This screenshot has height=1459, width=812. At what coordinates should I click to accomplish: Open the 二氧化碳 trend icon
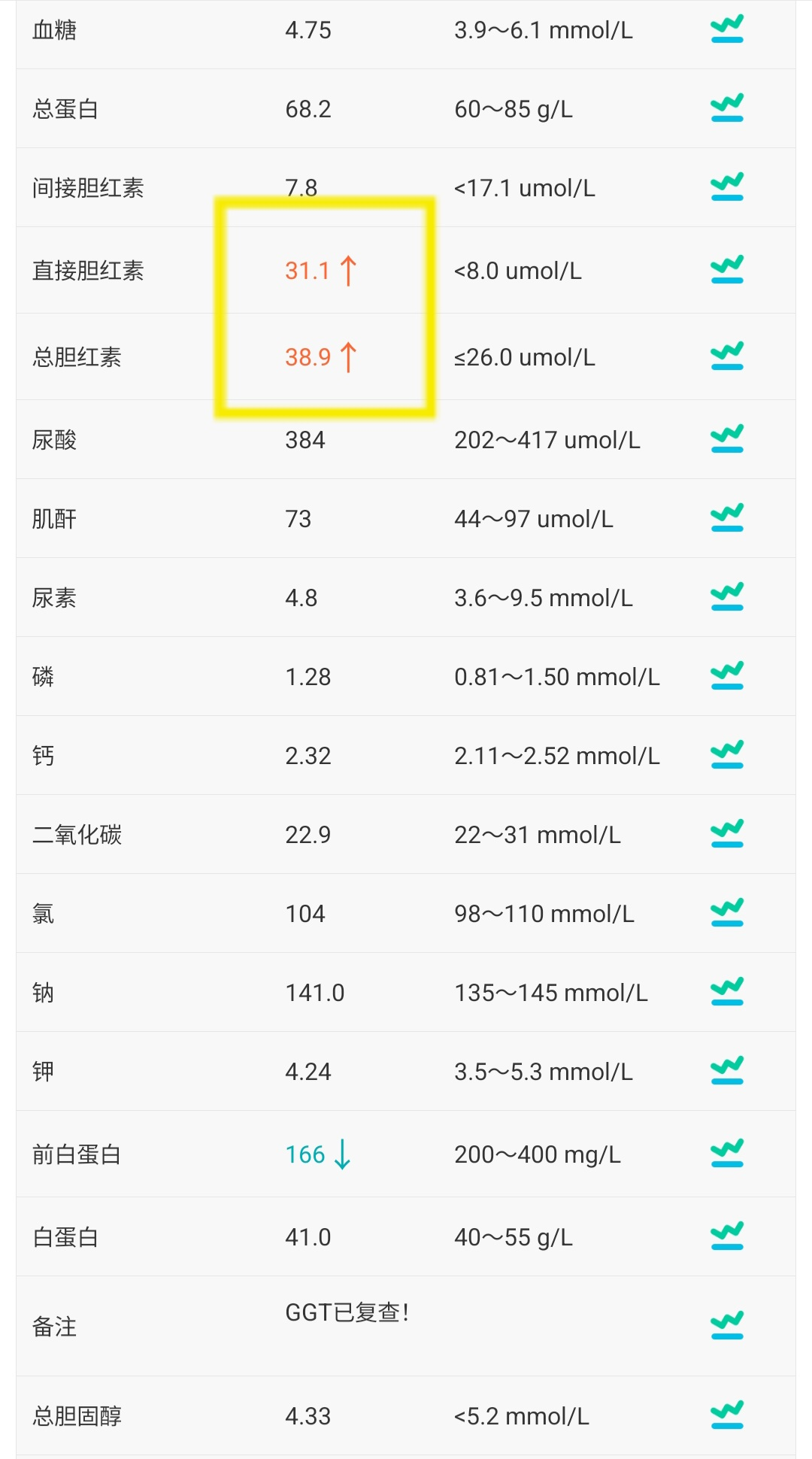pos(727,834)
